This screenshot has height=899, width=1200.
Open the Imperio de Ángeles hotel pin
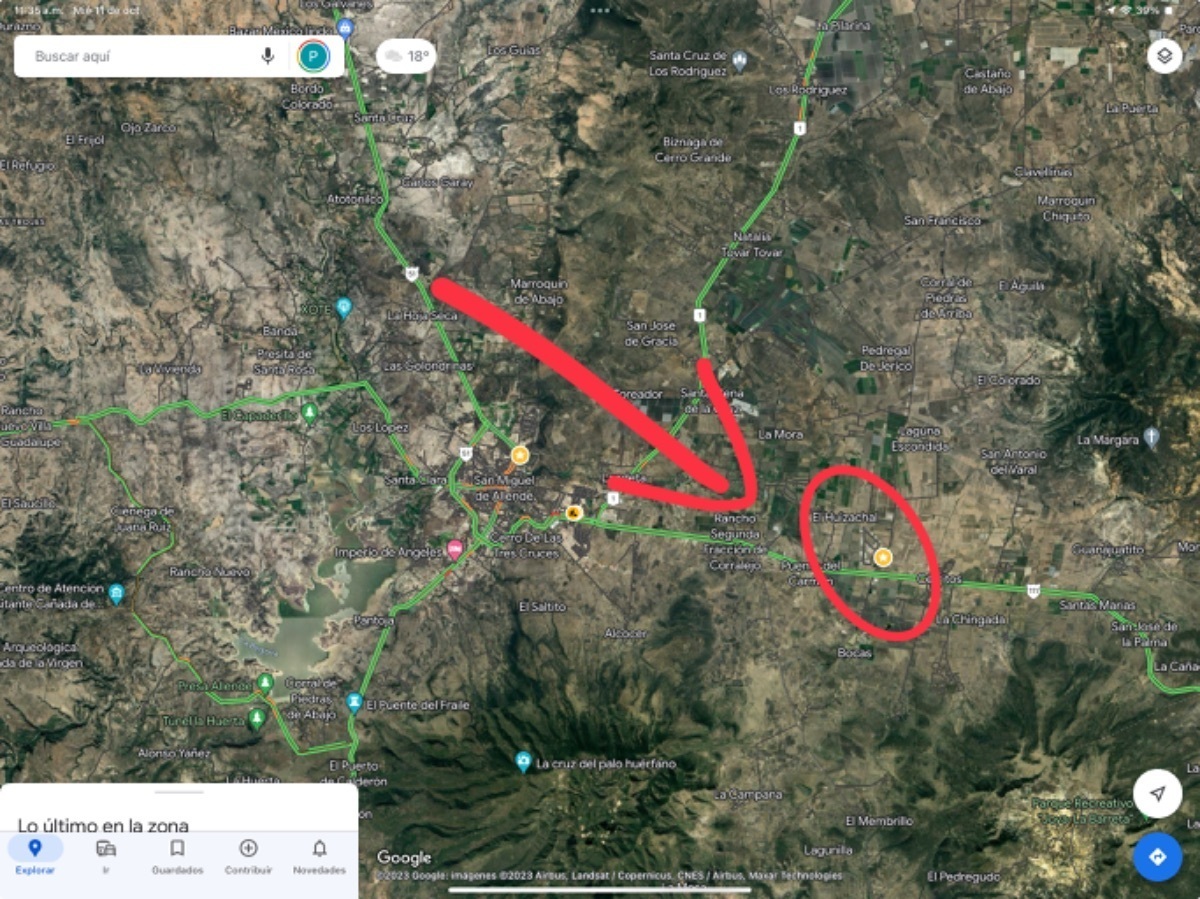(x=455, y=549)
